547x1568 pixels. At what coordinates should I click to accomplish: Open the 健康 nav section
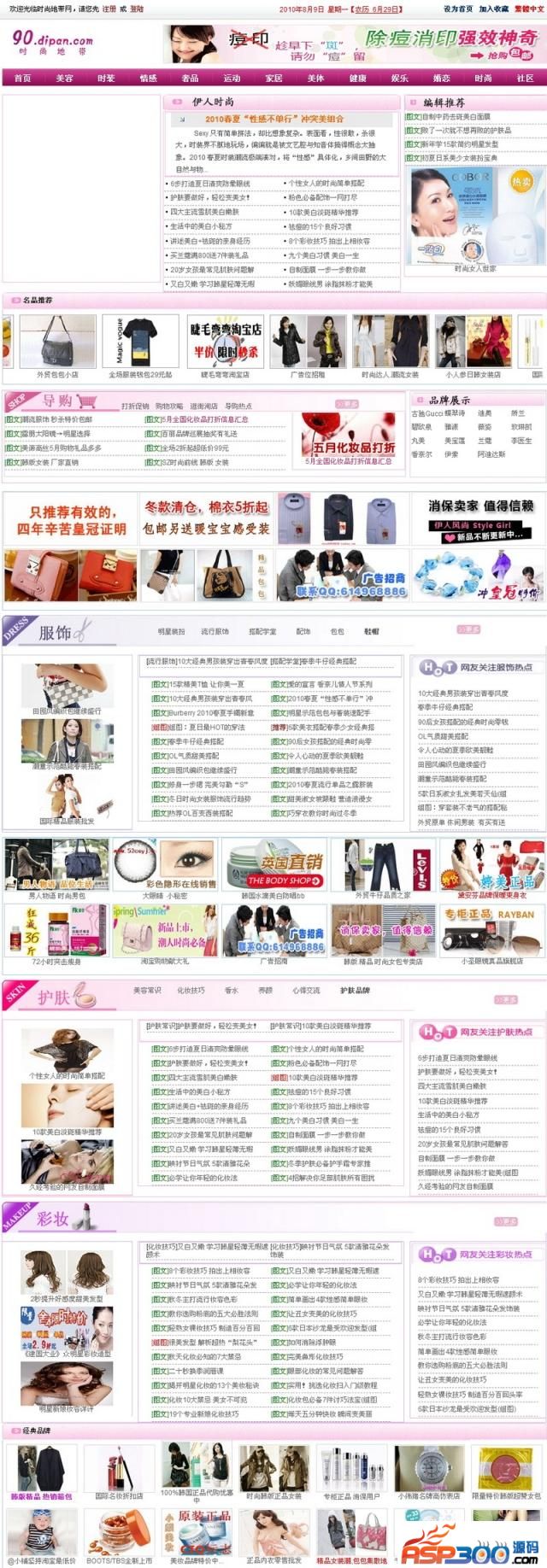coord(357,78)
